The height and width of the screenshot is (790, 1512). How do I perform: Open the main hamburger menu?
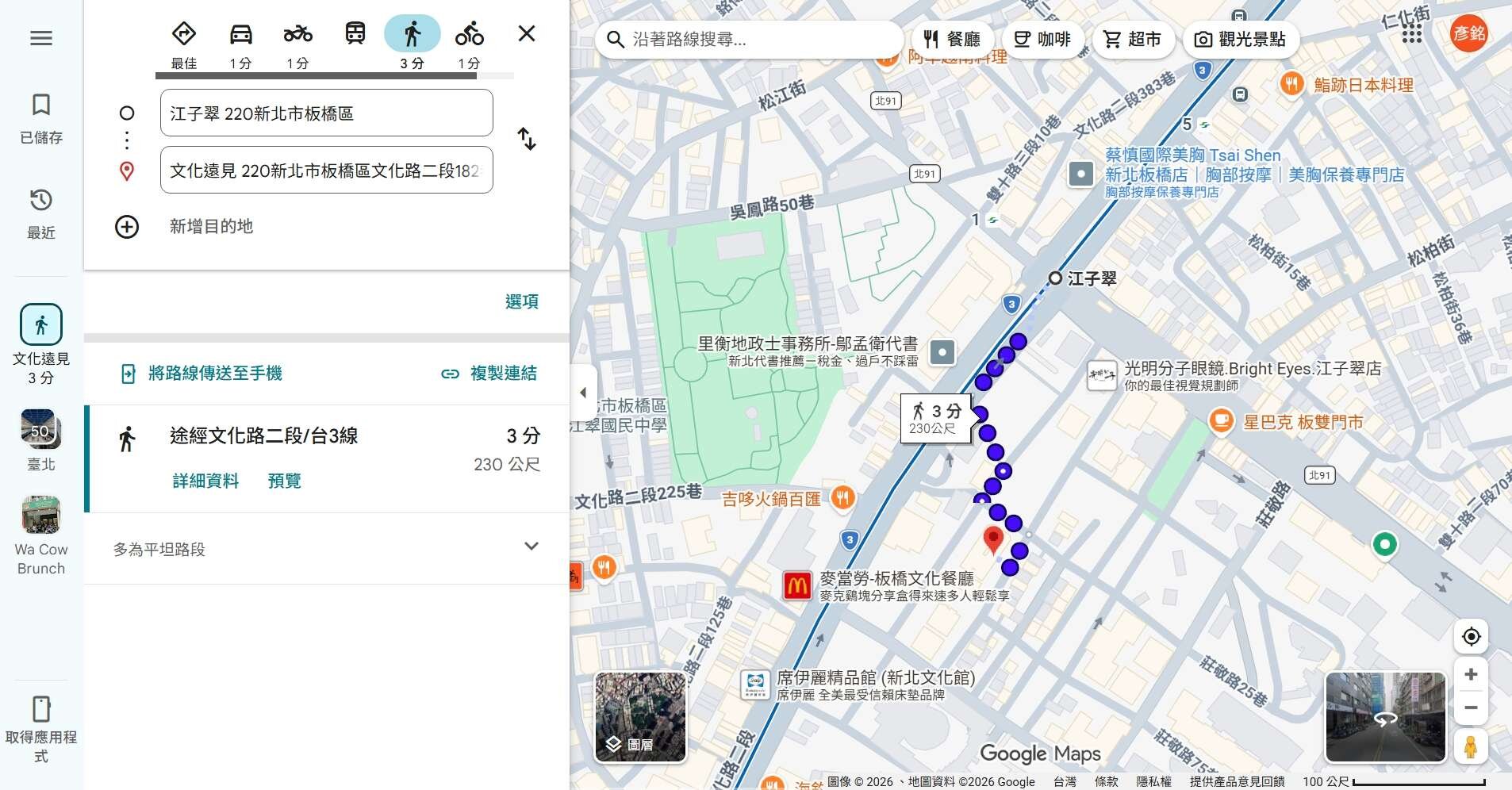click(x=41, y=38)
